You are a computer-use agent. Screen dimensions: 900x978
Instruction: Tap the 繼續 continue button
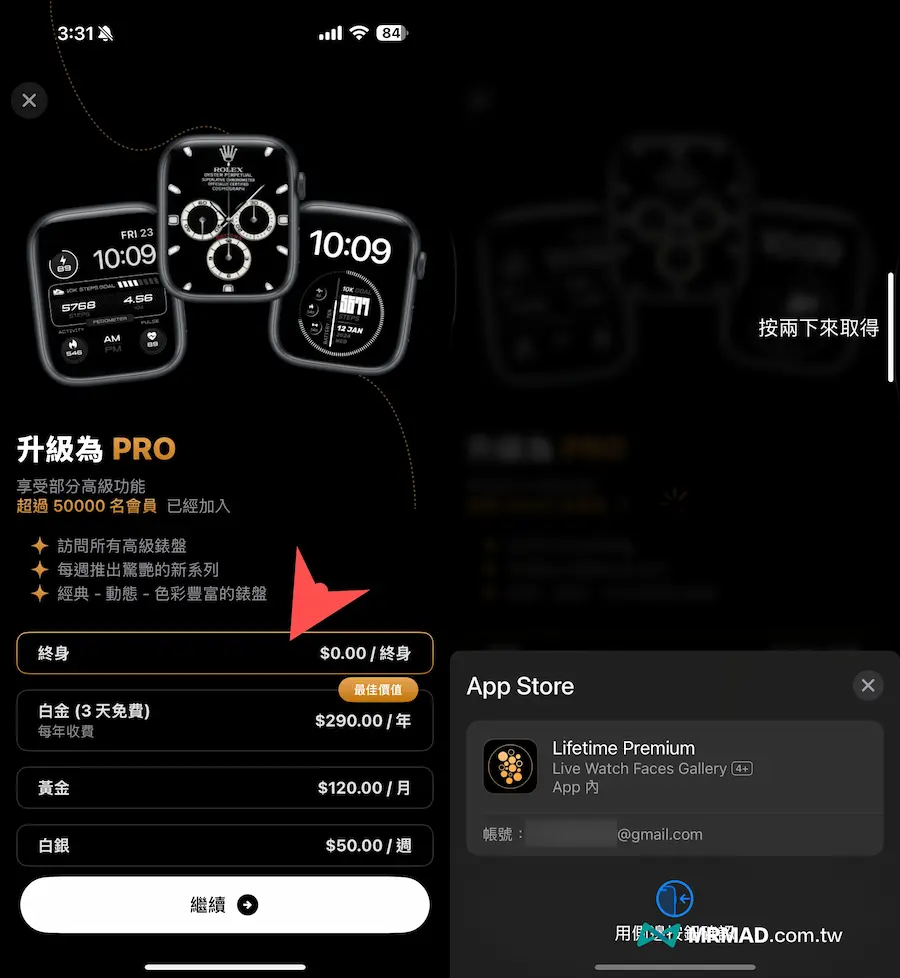225,905
